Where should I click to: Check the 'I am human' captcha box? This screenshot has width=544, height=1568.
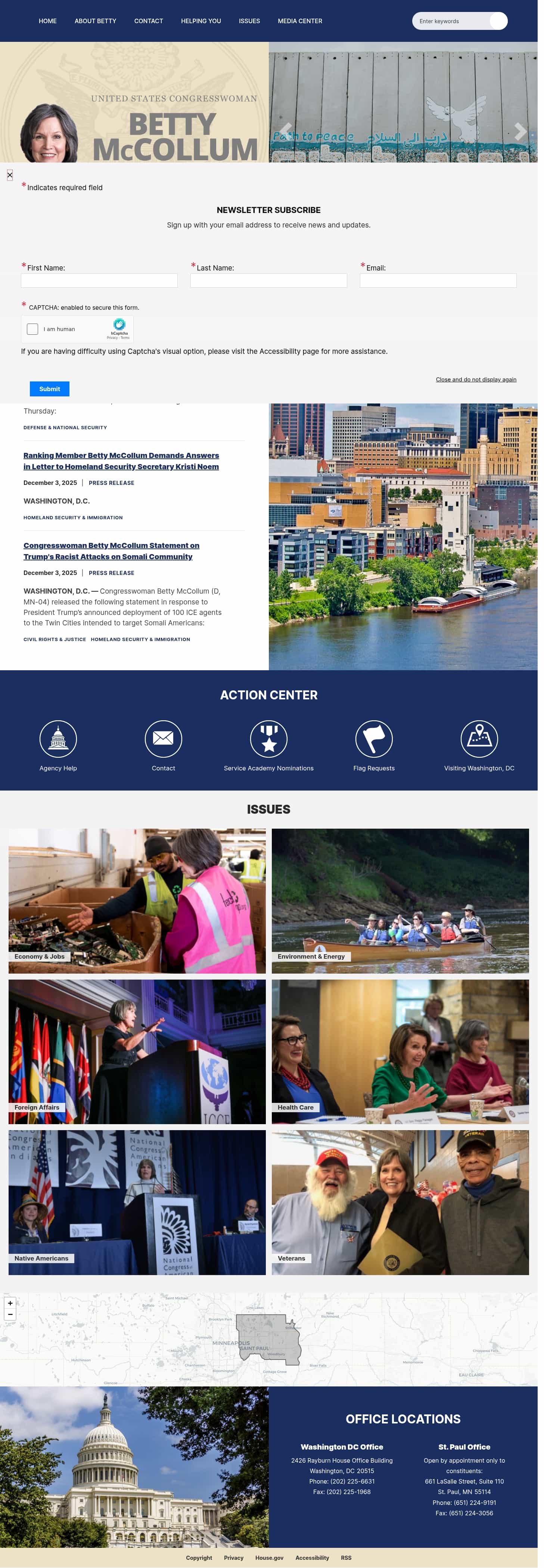(x=32, y=329)
